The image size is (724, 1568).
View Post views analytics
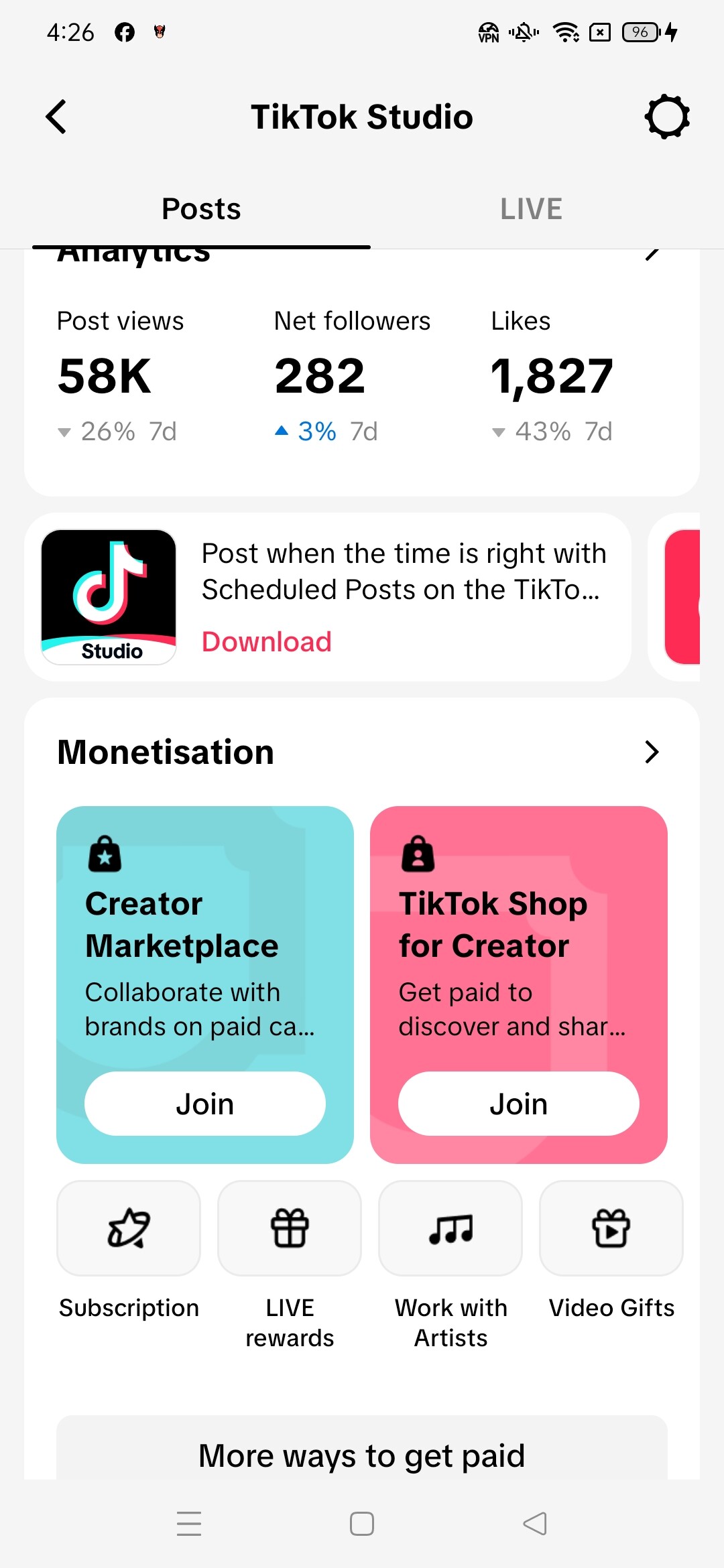(121, 375)
